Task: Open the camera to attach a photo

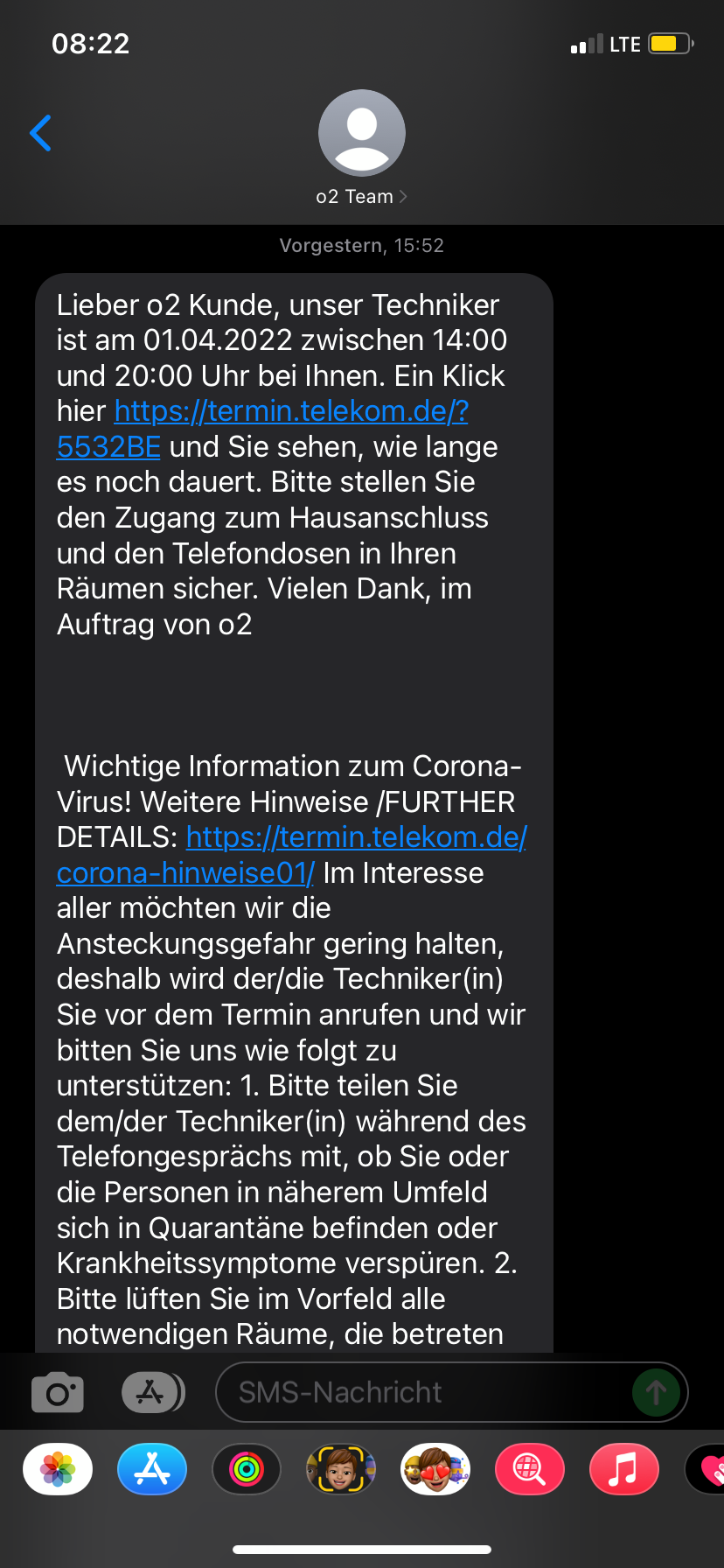Action: [58, 1392]
